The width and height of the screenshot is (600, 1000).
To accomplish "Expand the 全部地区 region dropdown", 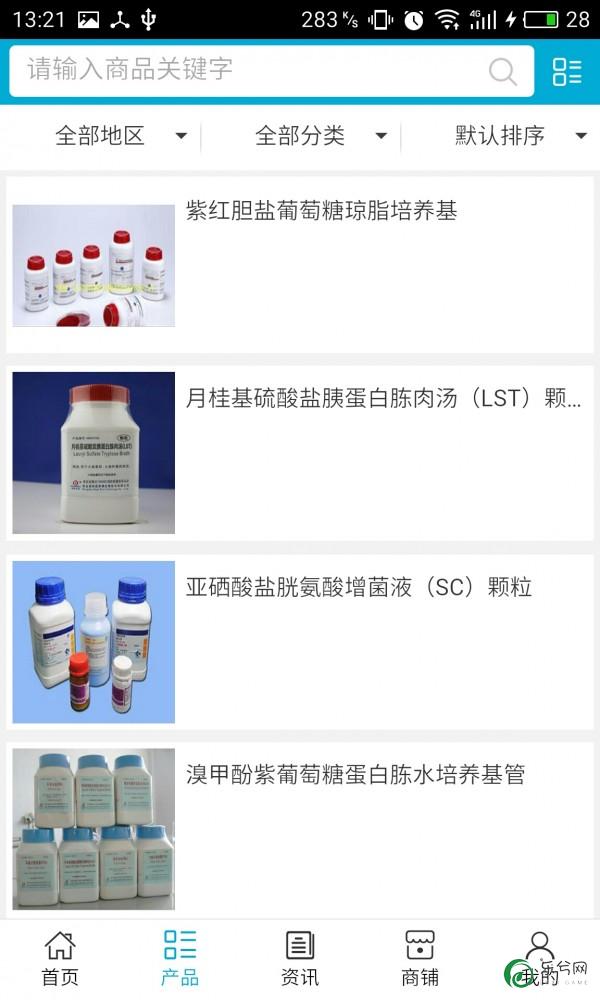I will [x=120, y=136].
